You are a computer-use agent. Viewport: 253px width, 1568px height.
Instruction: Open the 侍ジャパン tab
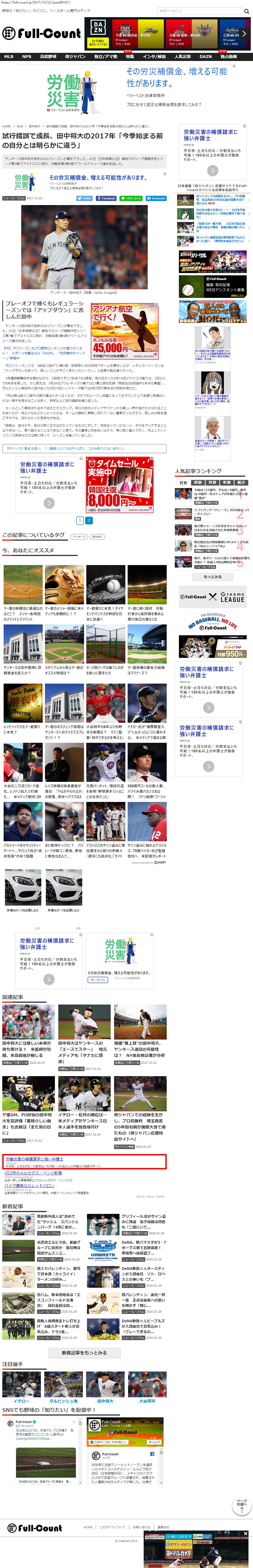(x=75, y=57)
